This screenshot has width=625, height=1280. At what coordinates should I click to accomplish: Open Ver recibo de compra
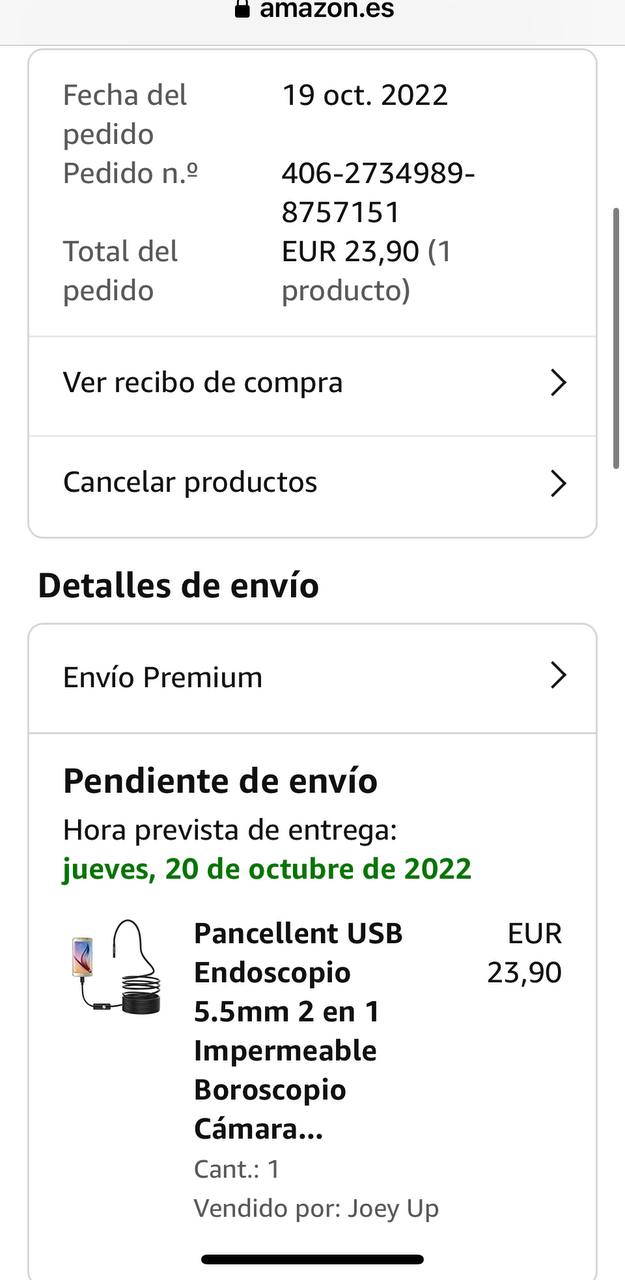point(312,383)
